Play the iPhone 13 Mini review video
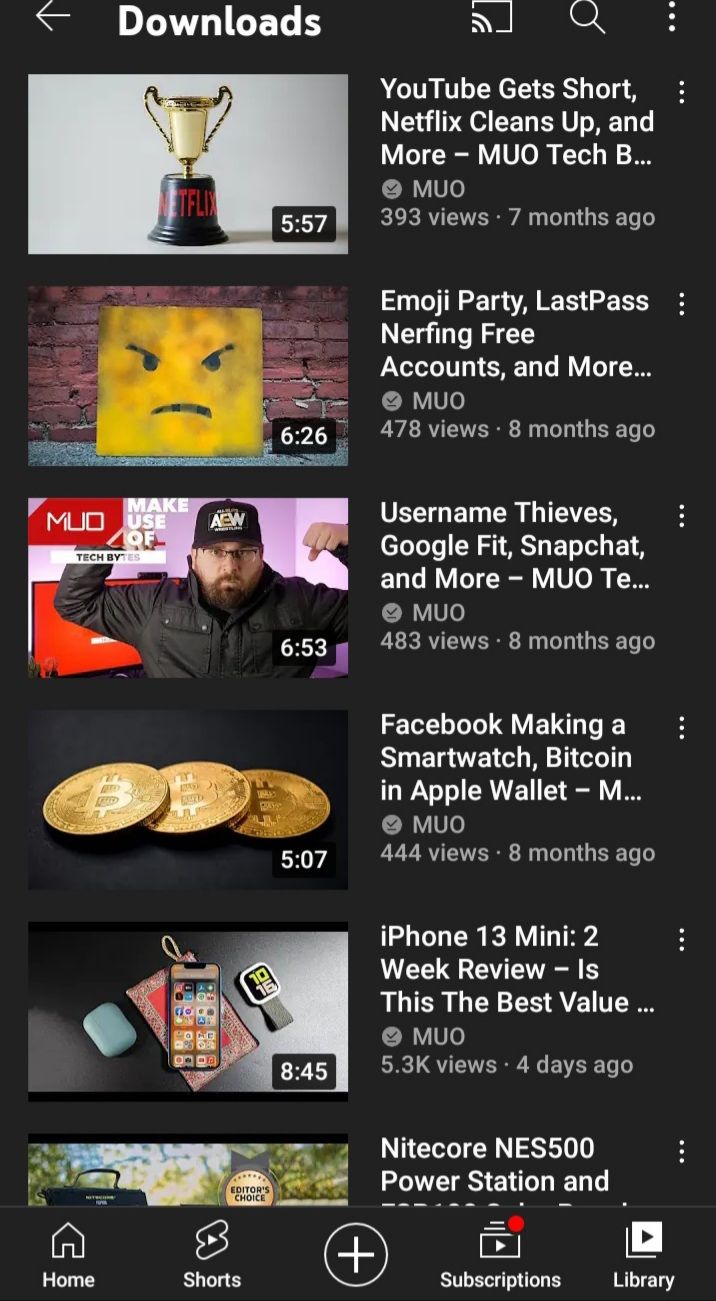716x1301 pixels. pos(188,1012)
